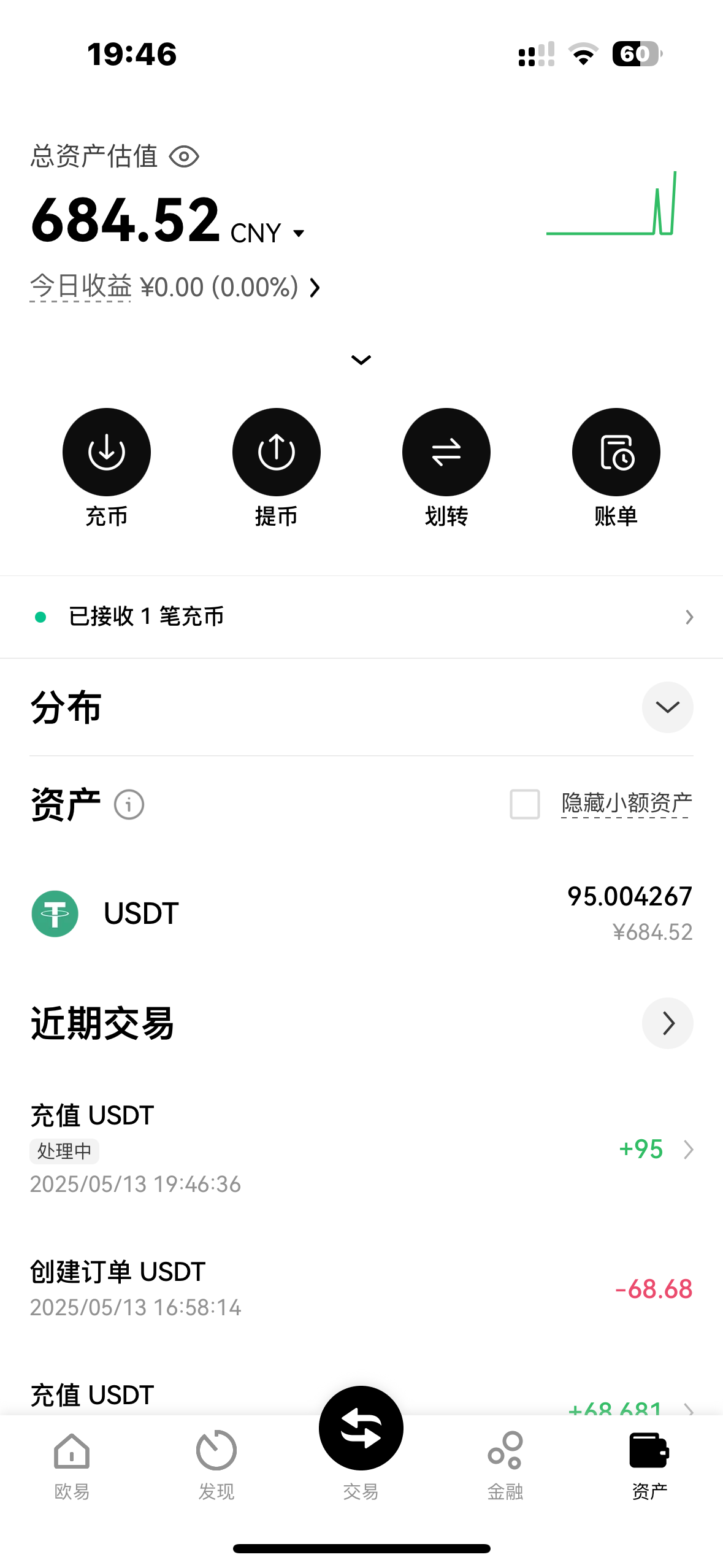Image resolution: width=723 pixels, height=1568 pixels.
Task: Open the 账单 bills history
Action: [x=616, y=453]
